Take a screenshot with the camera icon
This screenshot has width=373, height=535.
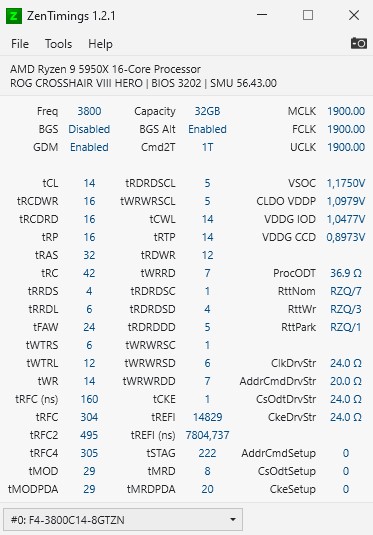[359, 43]
